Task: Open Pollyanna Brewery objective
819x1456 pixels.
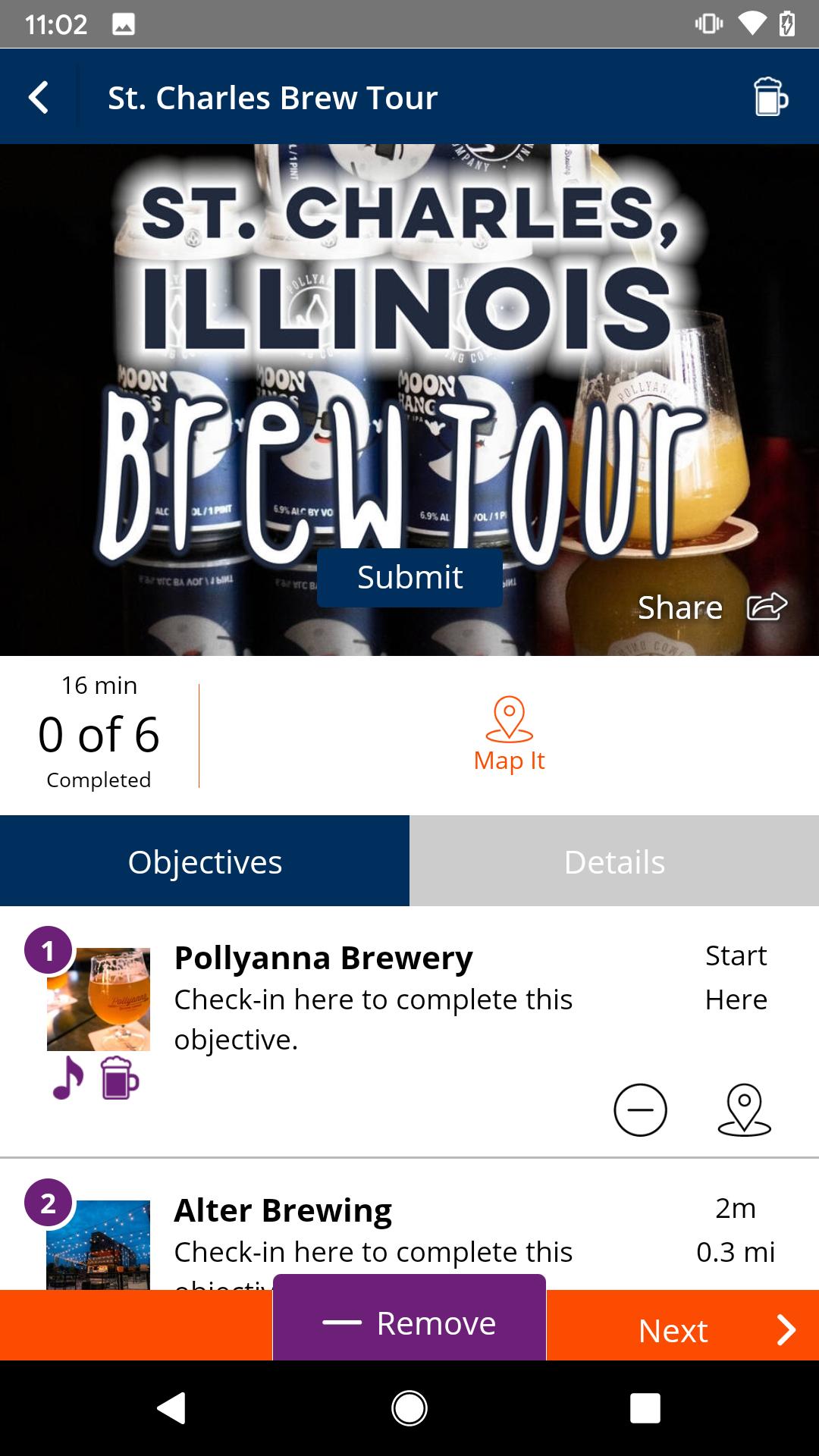Action: 324,959
